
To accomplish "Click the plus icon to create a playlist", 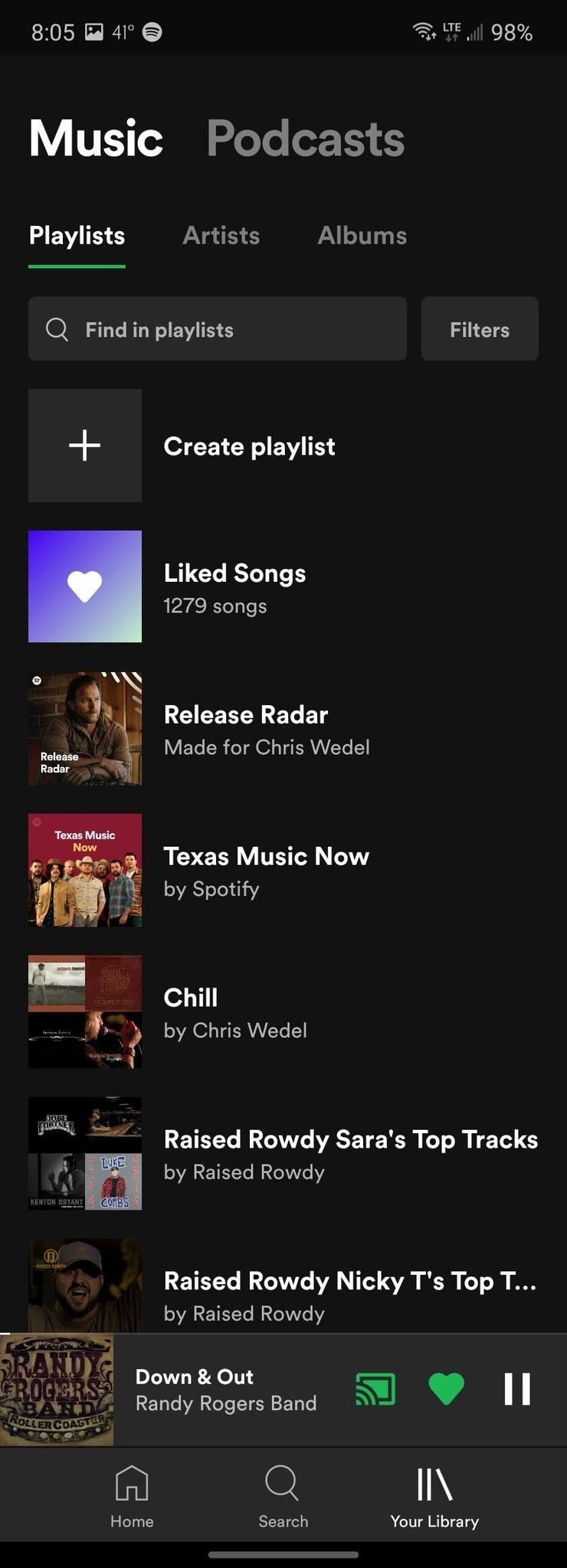I will coord(84,446).
